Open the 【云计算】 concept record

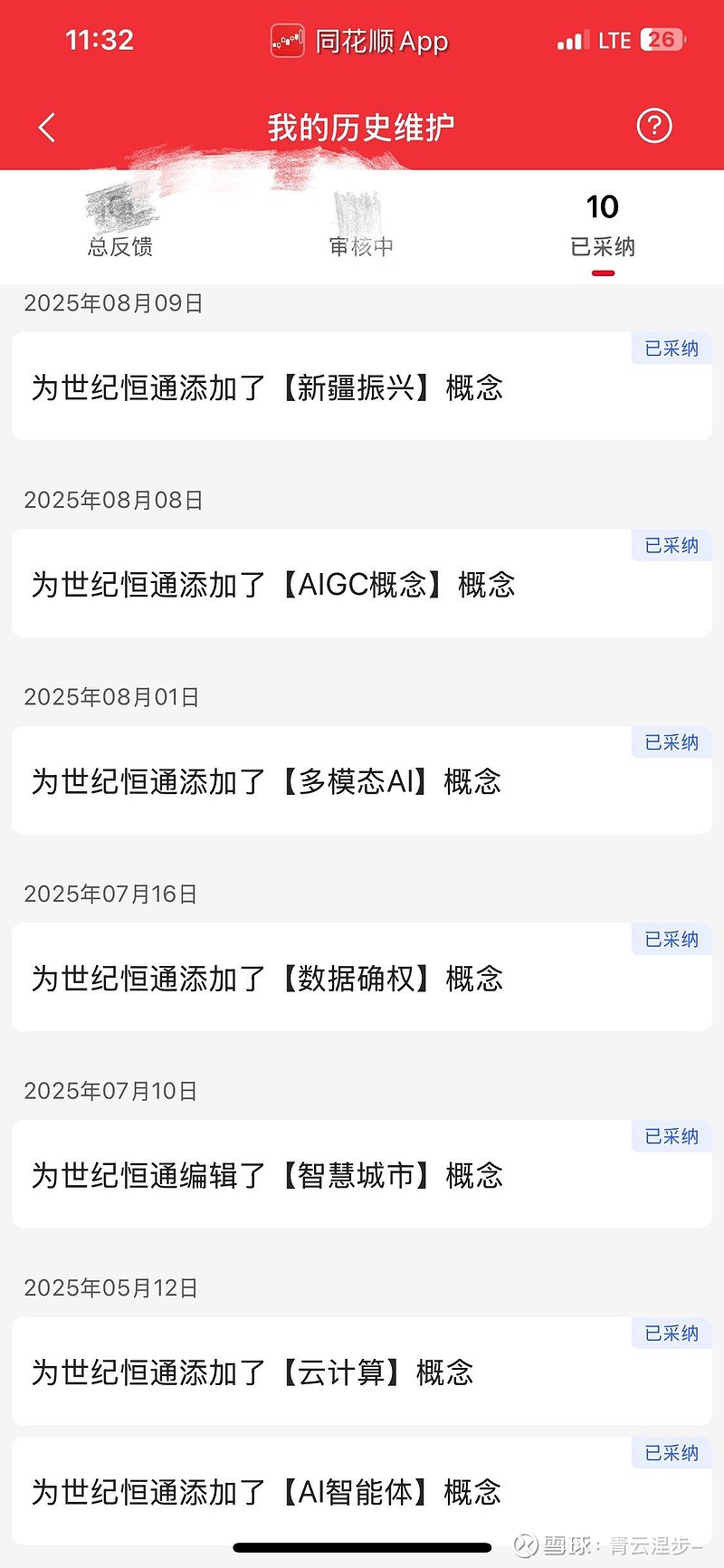tap(362, 1372)
